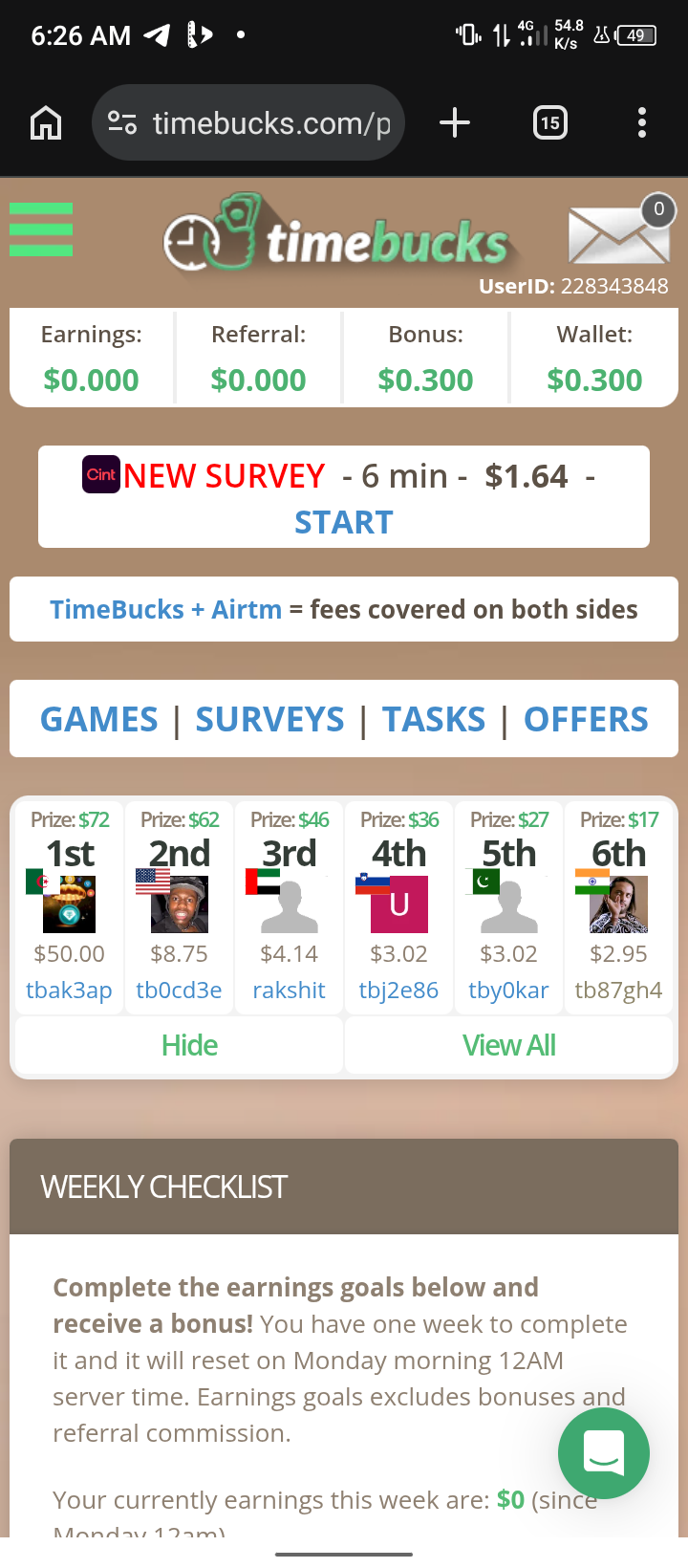
Task: Go to the OFFERS section
Action: point(586,719)
